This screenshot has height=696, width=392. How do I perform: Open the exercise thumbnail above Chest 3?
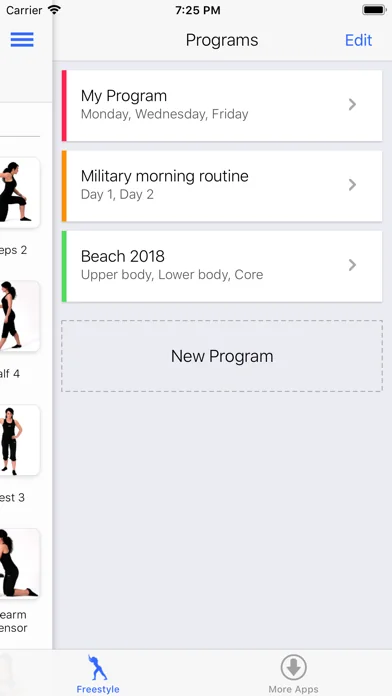point(20,440)
